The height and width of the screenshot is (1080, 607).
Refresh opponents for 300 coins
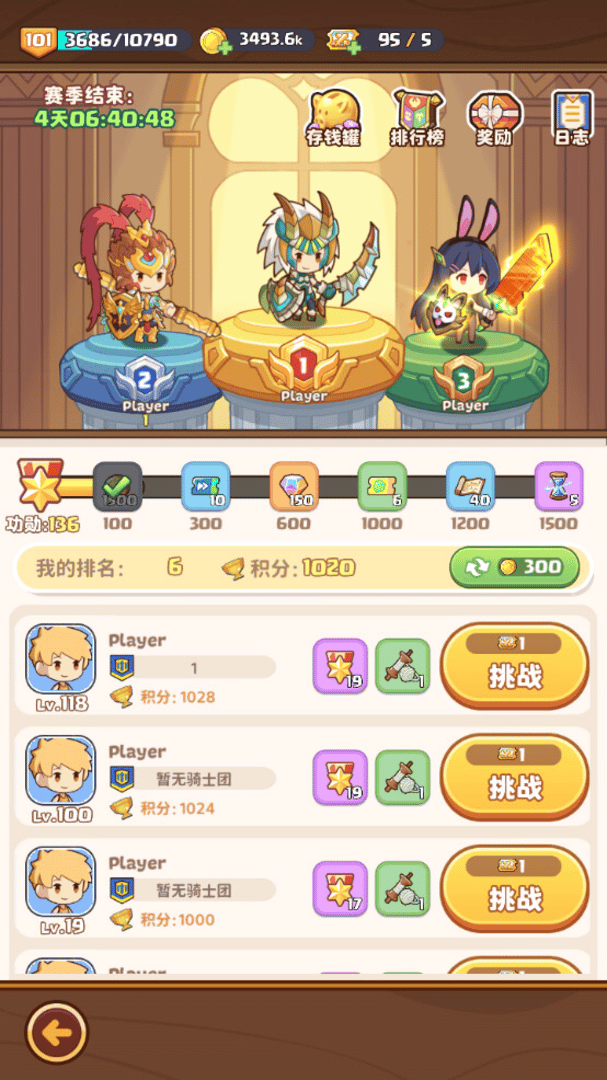click(514, 567)
